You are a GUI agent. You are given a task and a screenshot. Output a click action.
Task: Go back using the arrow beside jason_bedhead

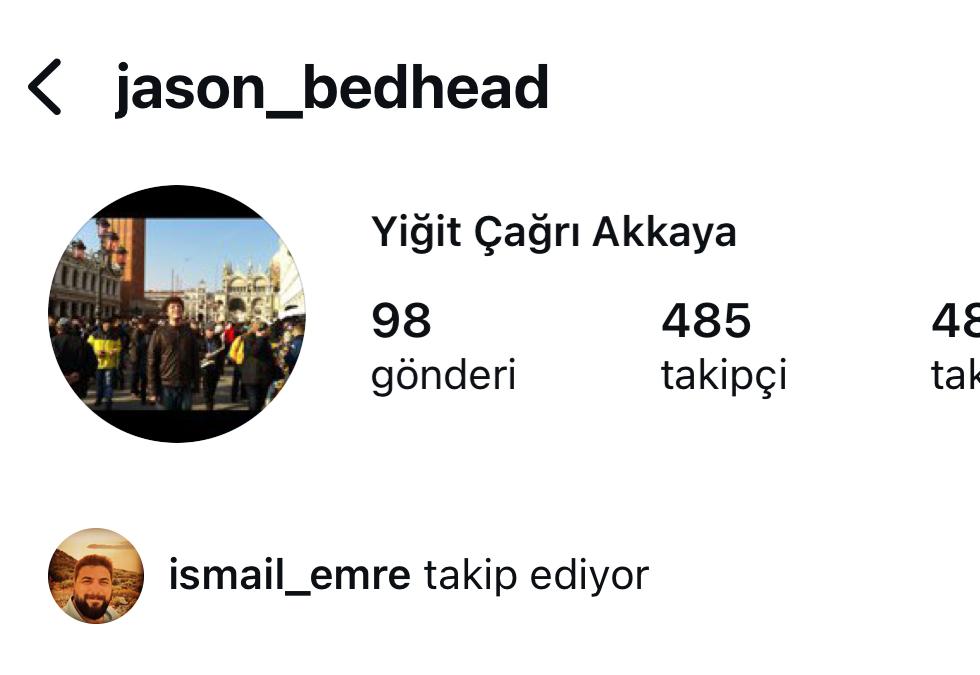(x=45, y=87)
